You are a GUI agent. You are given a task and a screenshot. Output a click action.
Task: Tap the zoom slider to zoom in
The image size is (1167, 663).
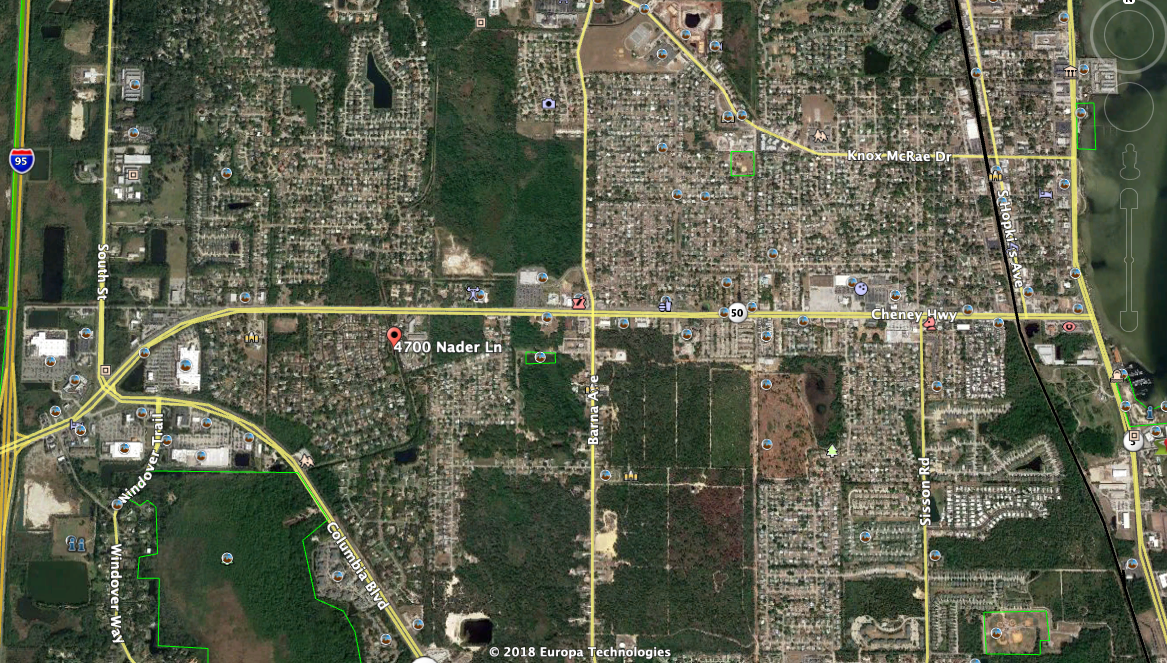(x=1128, y=199)
